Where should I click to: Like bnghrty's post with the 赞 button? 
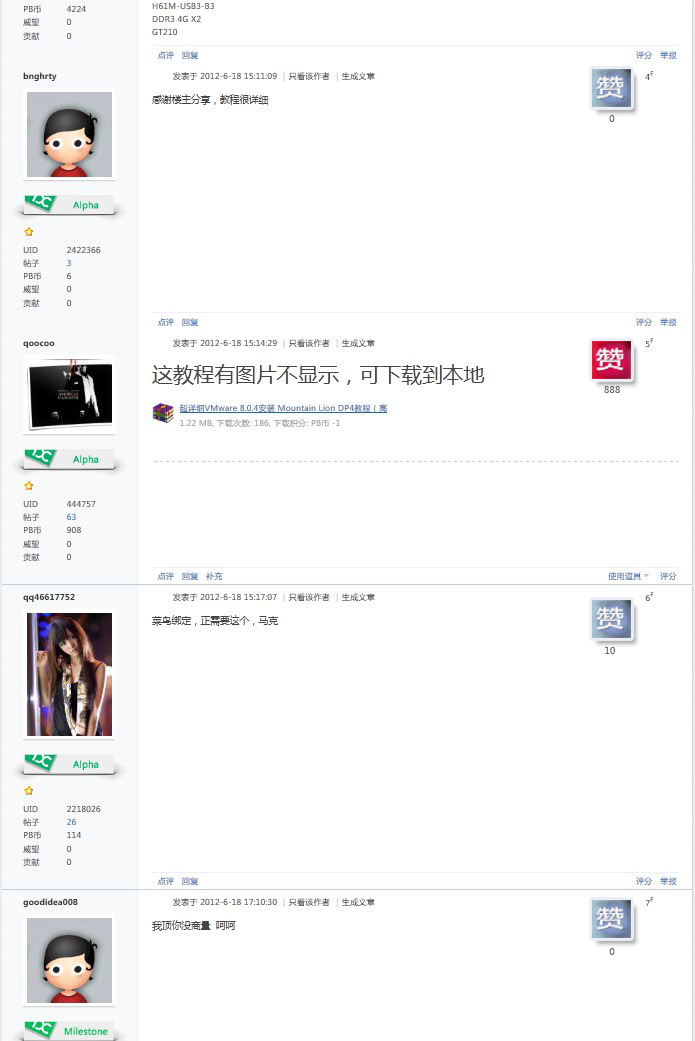click(611, 89)
